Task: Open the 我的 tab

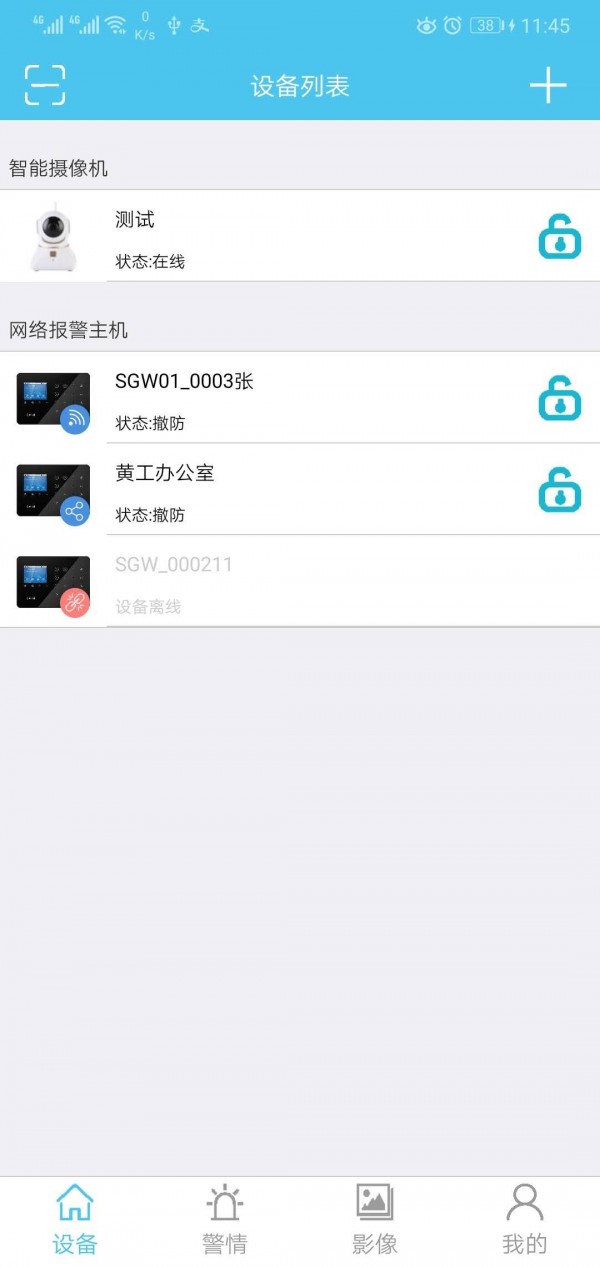Action: point(525,1220)
